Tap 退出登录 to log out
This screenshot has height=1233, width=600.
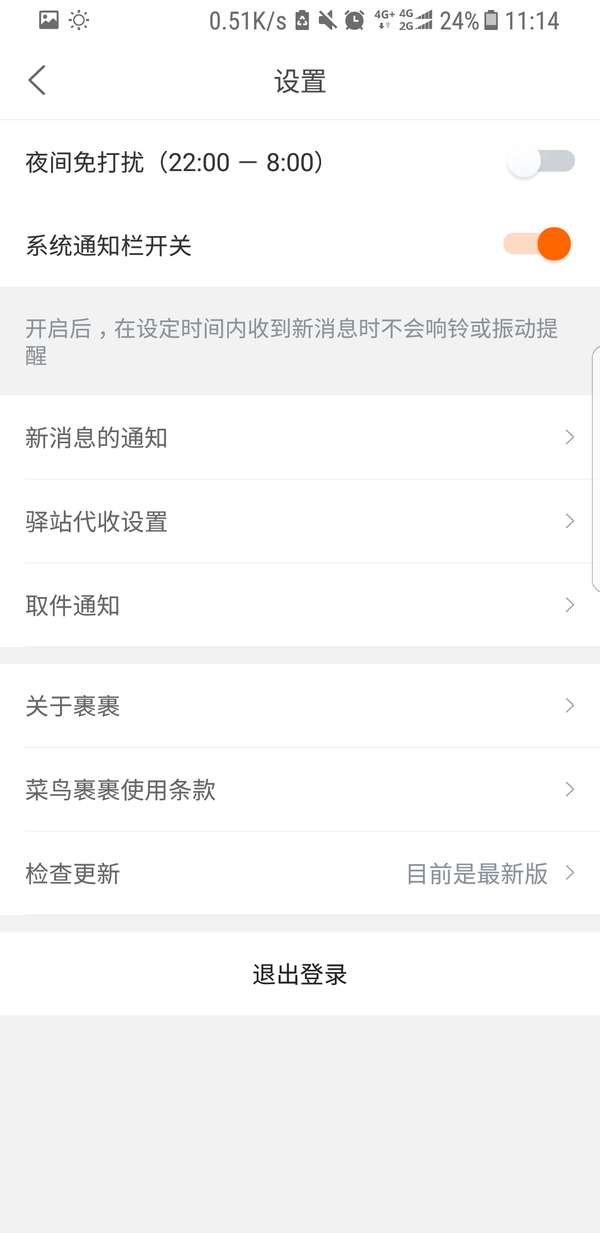[300, 974]
